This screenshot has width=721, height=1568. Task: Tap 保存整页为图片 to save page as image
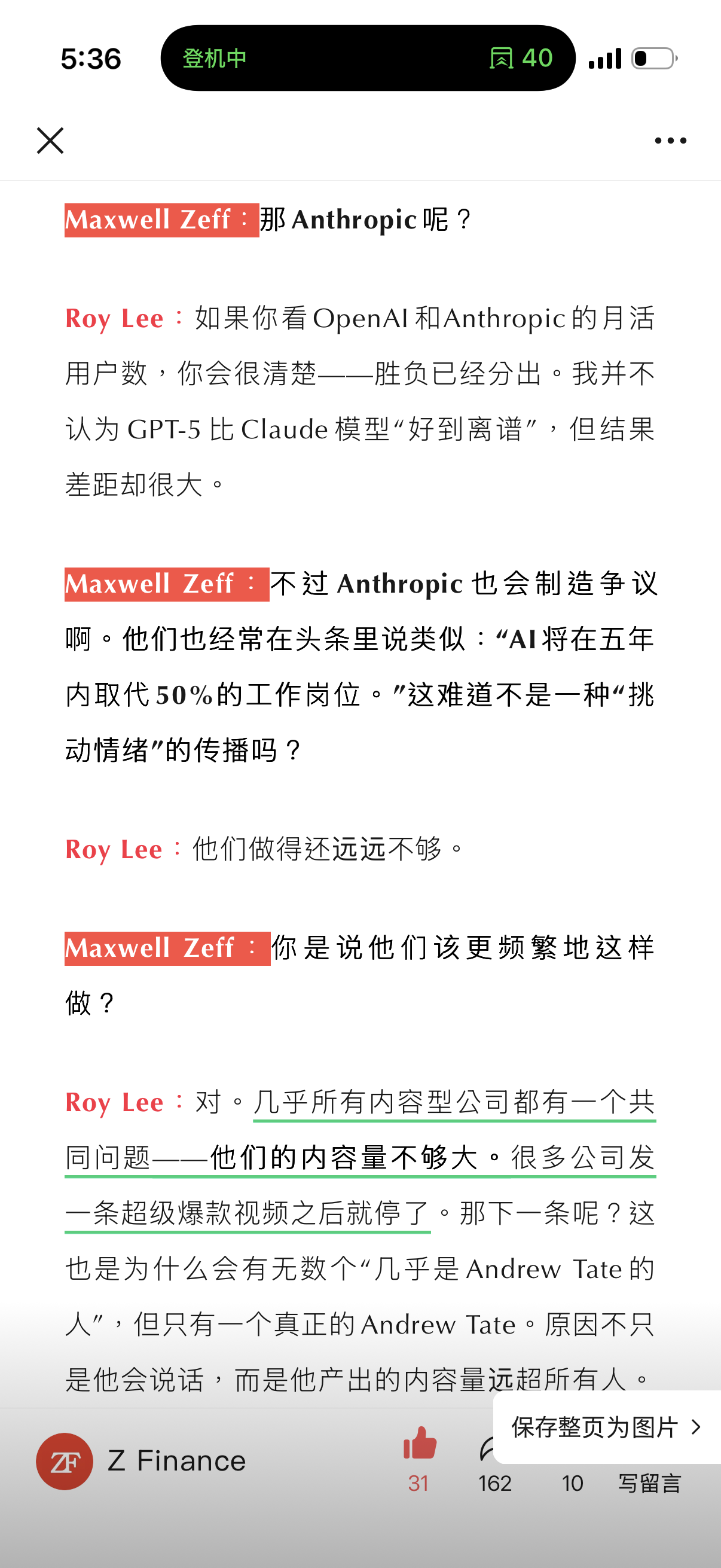606,1427
